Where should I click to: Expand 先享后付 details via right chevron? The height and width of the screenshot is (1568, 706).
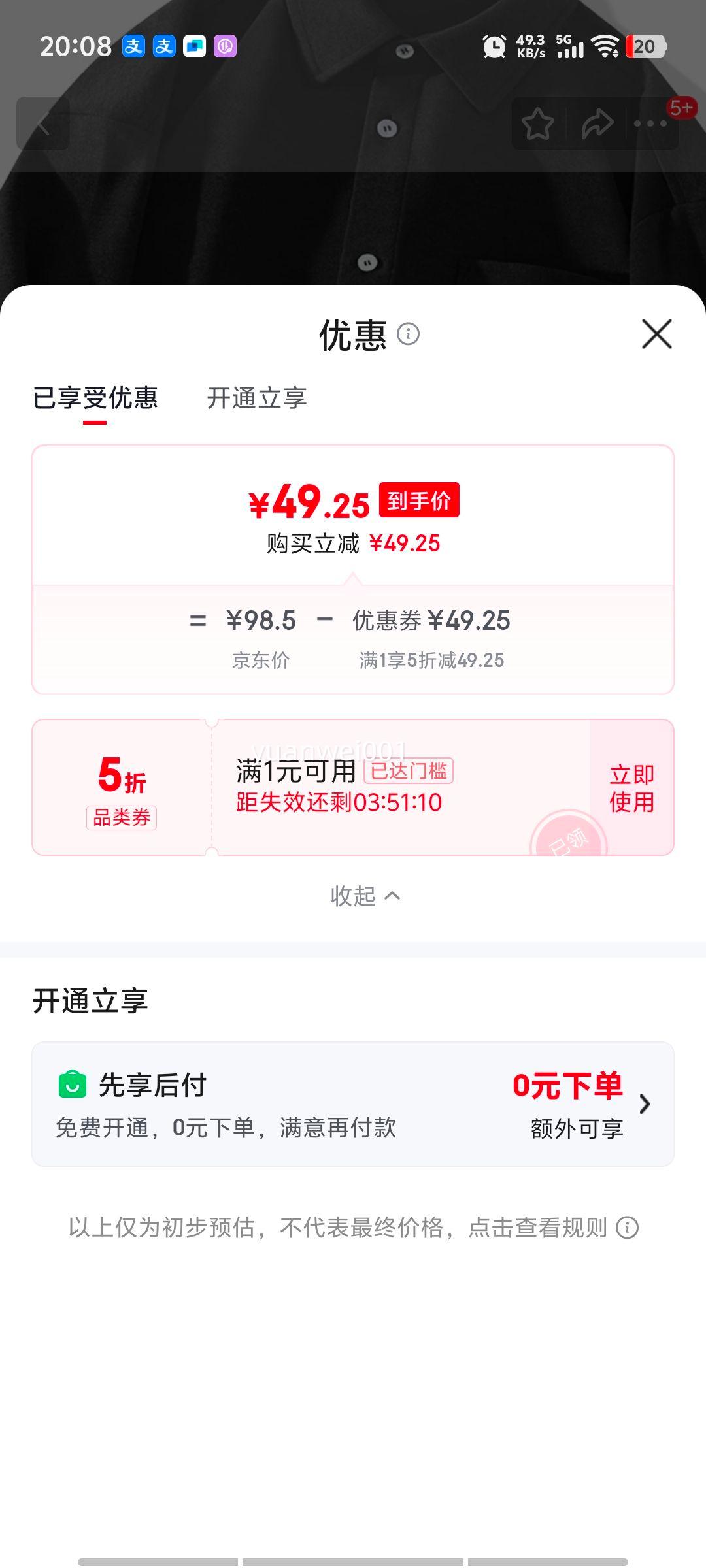tap(646, 1104)
